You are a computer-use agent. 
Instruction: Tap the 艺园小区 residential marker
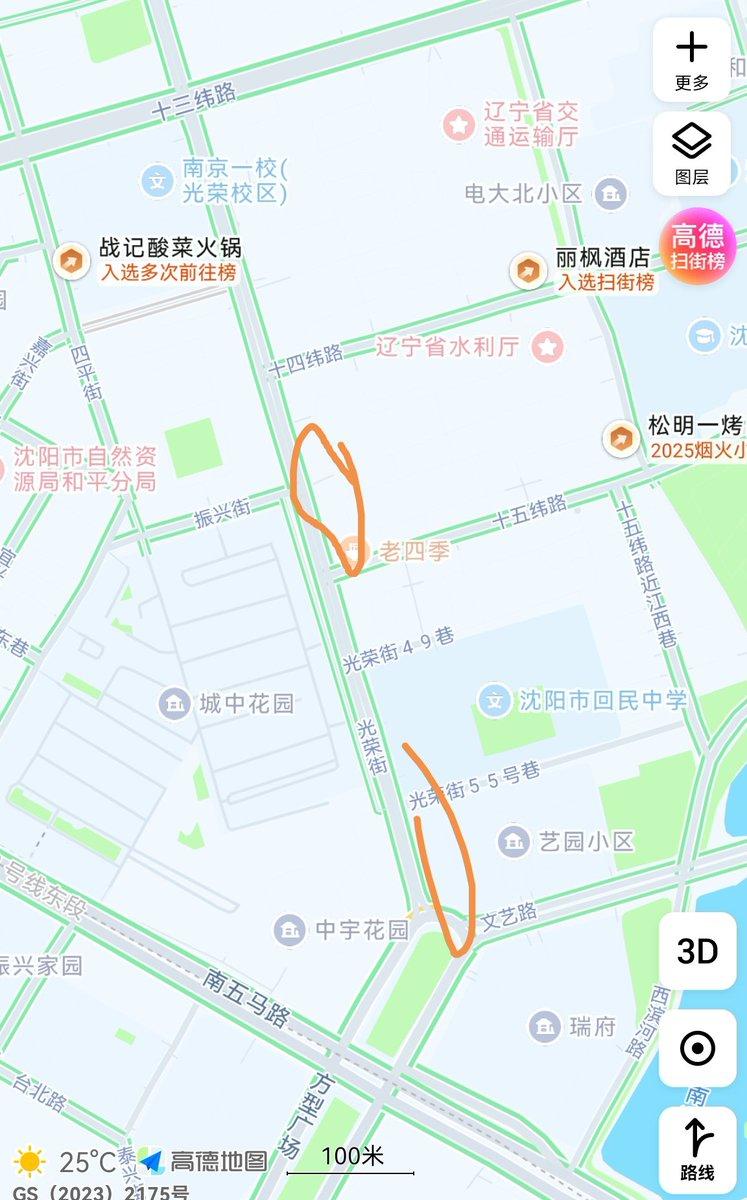click(511, 840)
